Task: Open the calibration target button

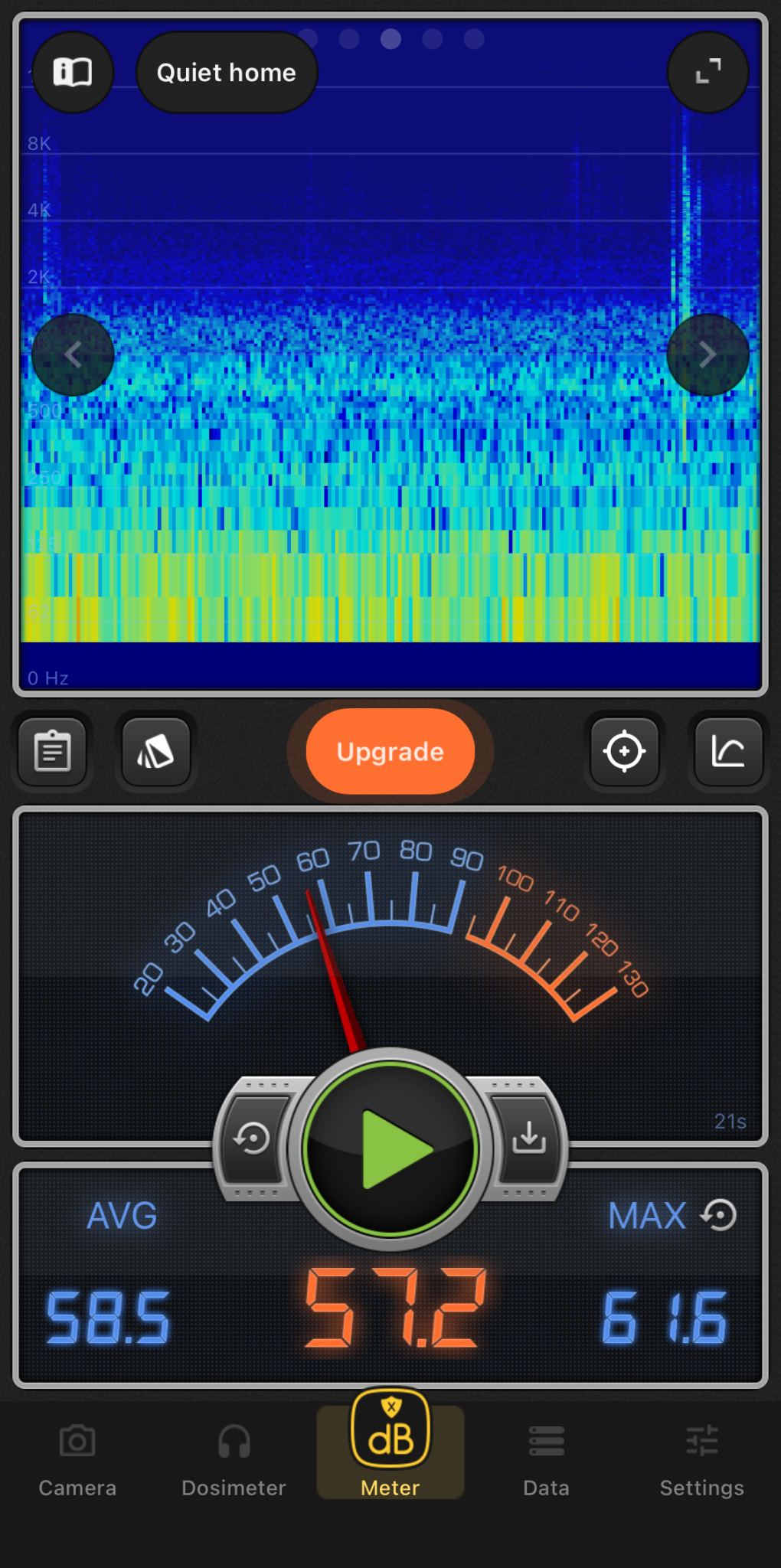Action: (624, 751)
